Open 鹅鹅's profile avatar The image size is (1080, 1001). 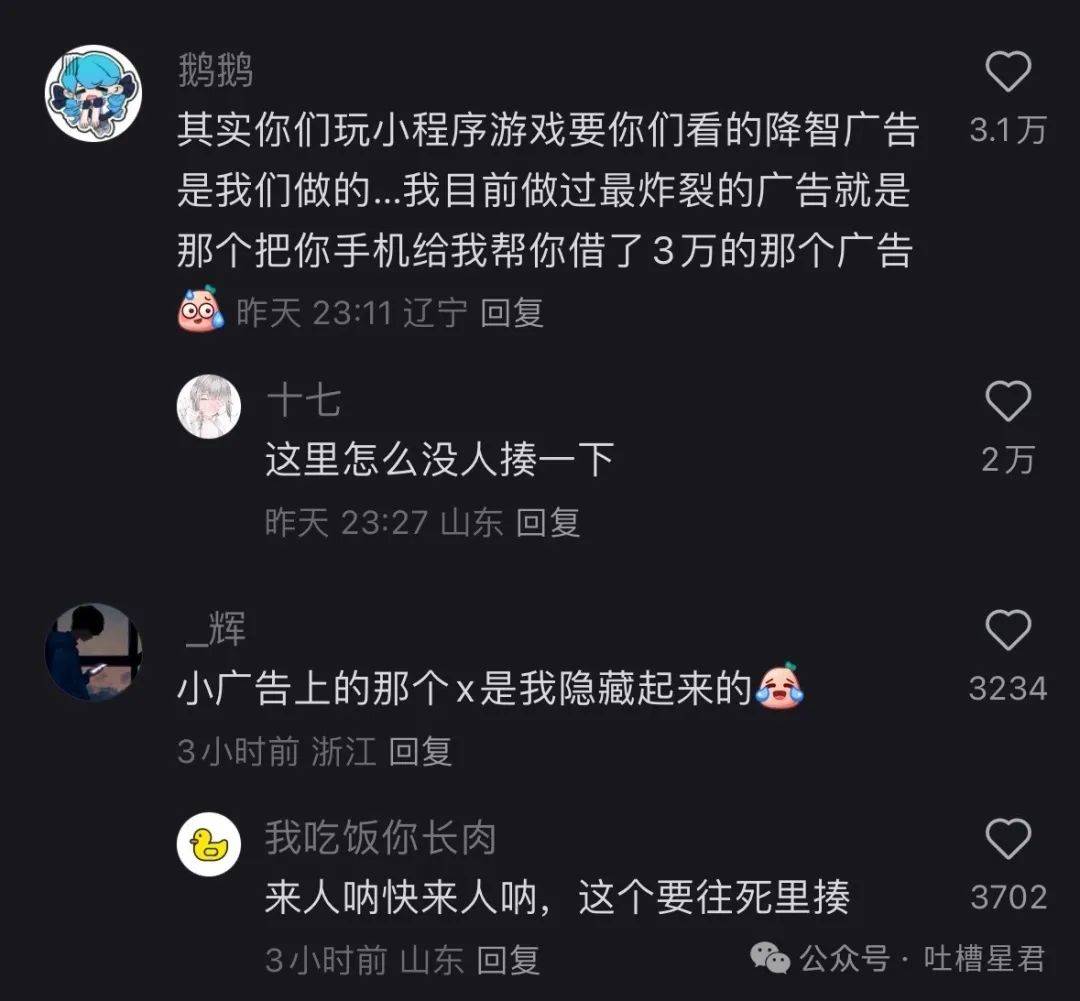pos(93,93)
